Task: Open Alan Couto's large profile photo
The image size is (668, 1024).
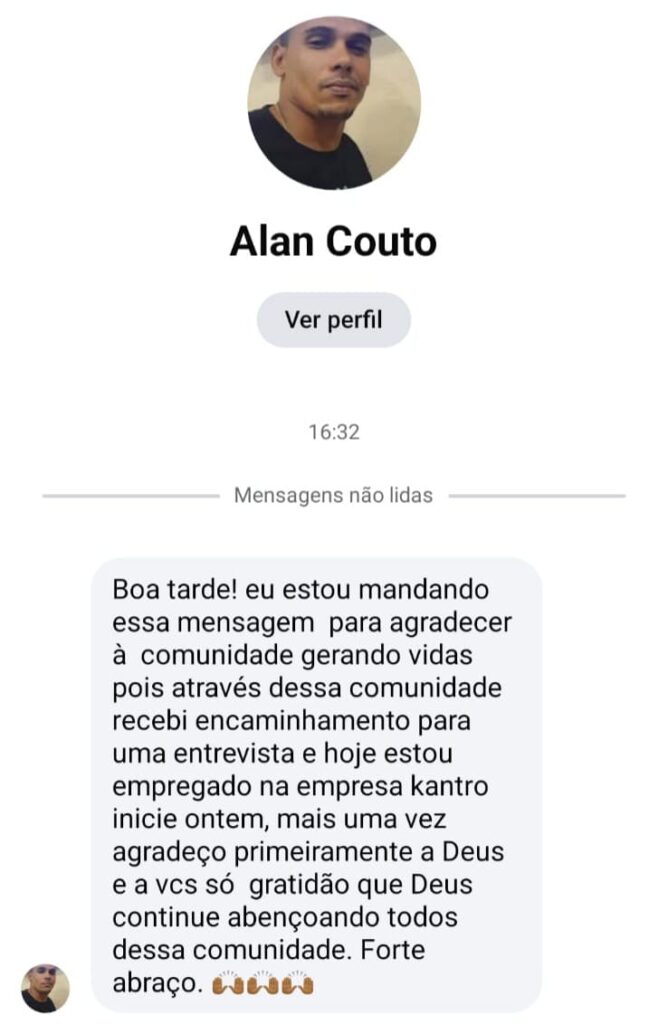Action: point(334,104)
